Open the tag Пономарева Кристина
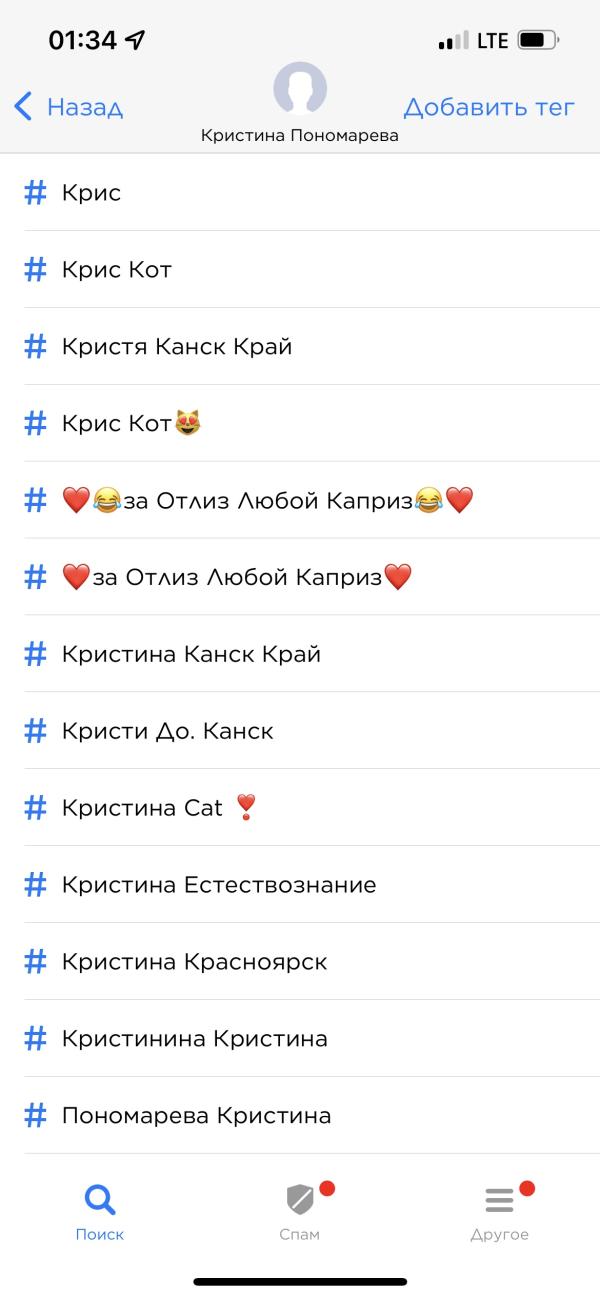The width and height of the screenshot is (600, 1297). click(x=196, y=1116)
